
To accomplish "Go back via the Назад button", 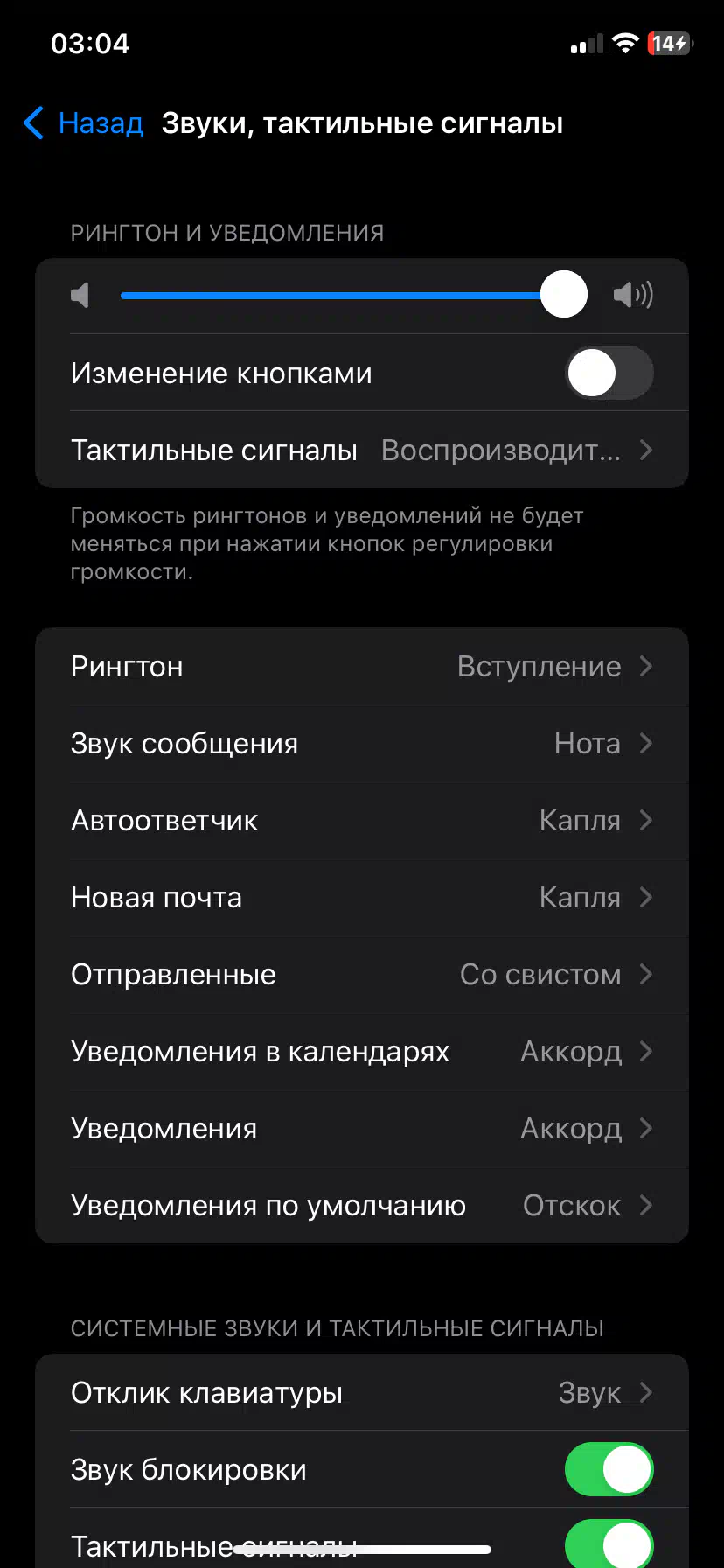I will point(83,123).
